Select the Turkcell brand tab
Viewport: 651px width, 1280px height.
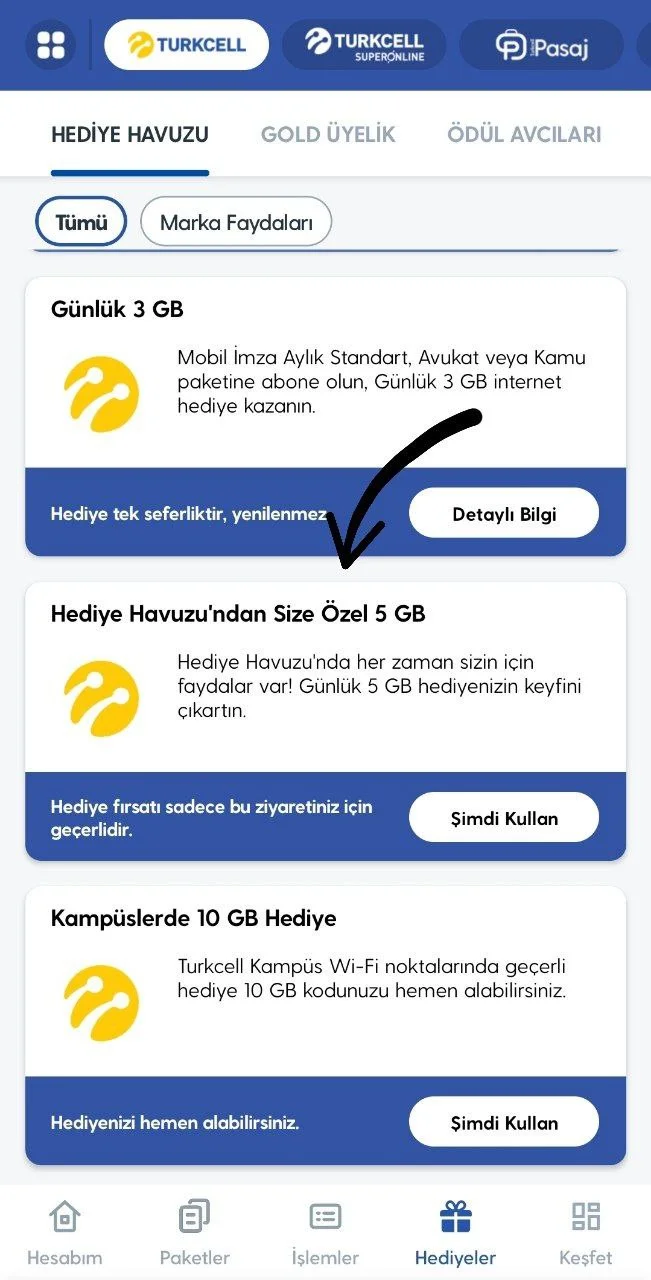click(x=187, y=45)
